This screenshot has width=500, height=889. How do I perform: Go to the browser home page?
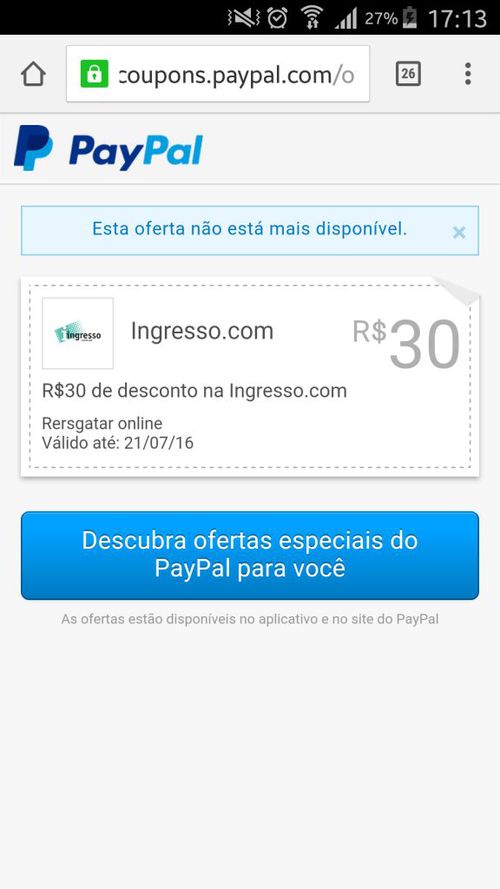coord(33,74)
